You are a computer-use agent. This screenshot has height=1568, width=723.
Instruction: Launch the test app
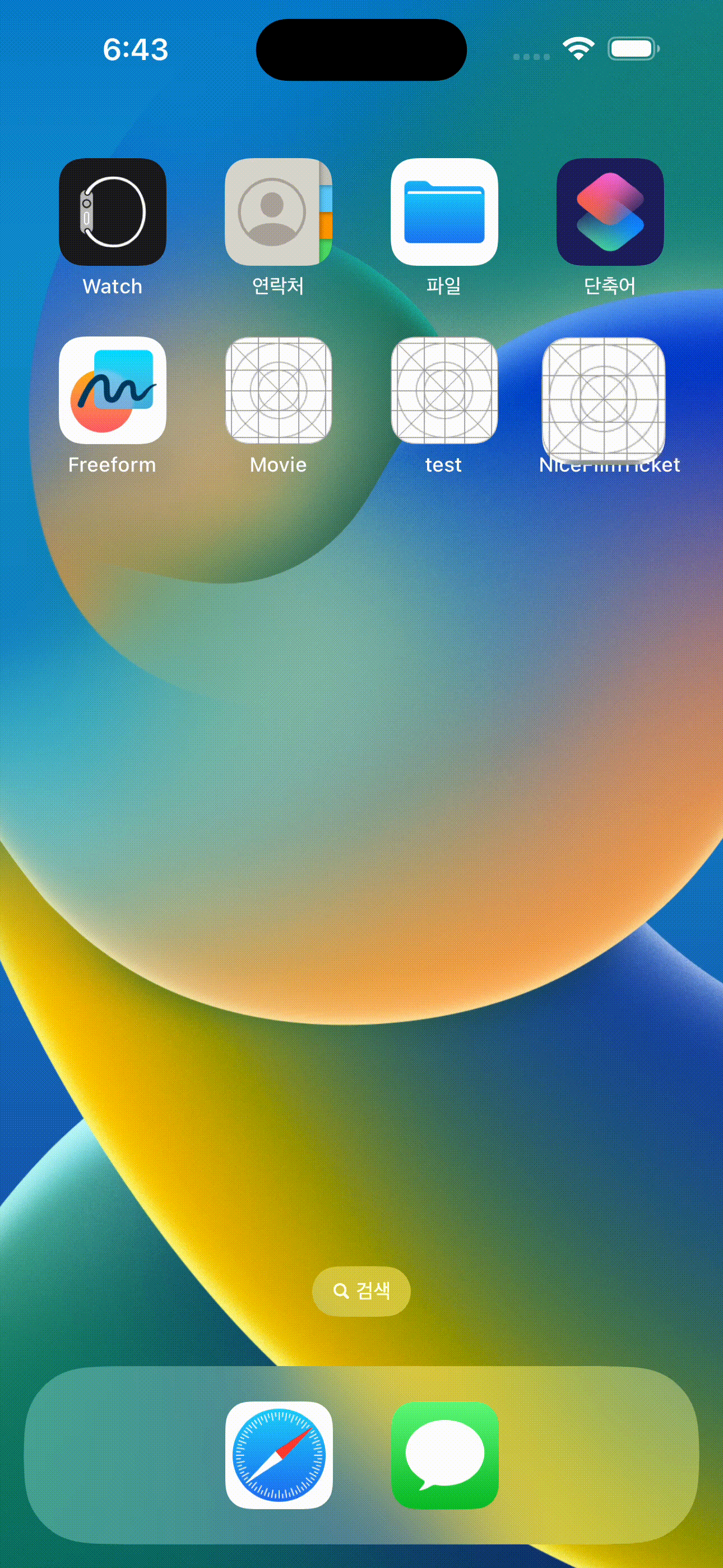444,390
